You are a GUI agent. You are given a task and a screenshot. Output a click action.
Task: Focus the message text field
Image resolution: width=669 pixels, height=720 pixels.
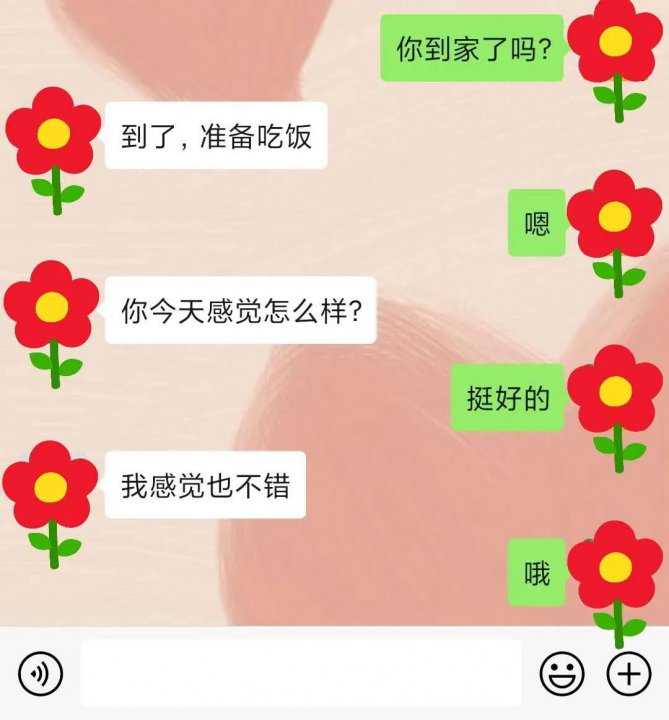[x=300, y=673]
